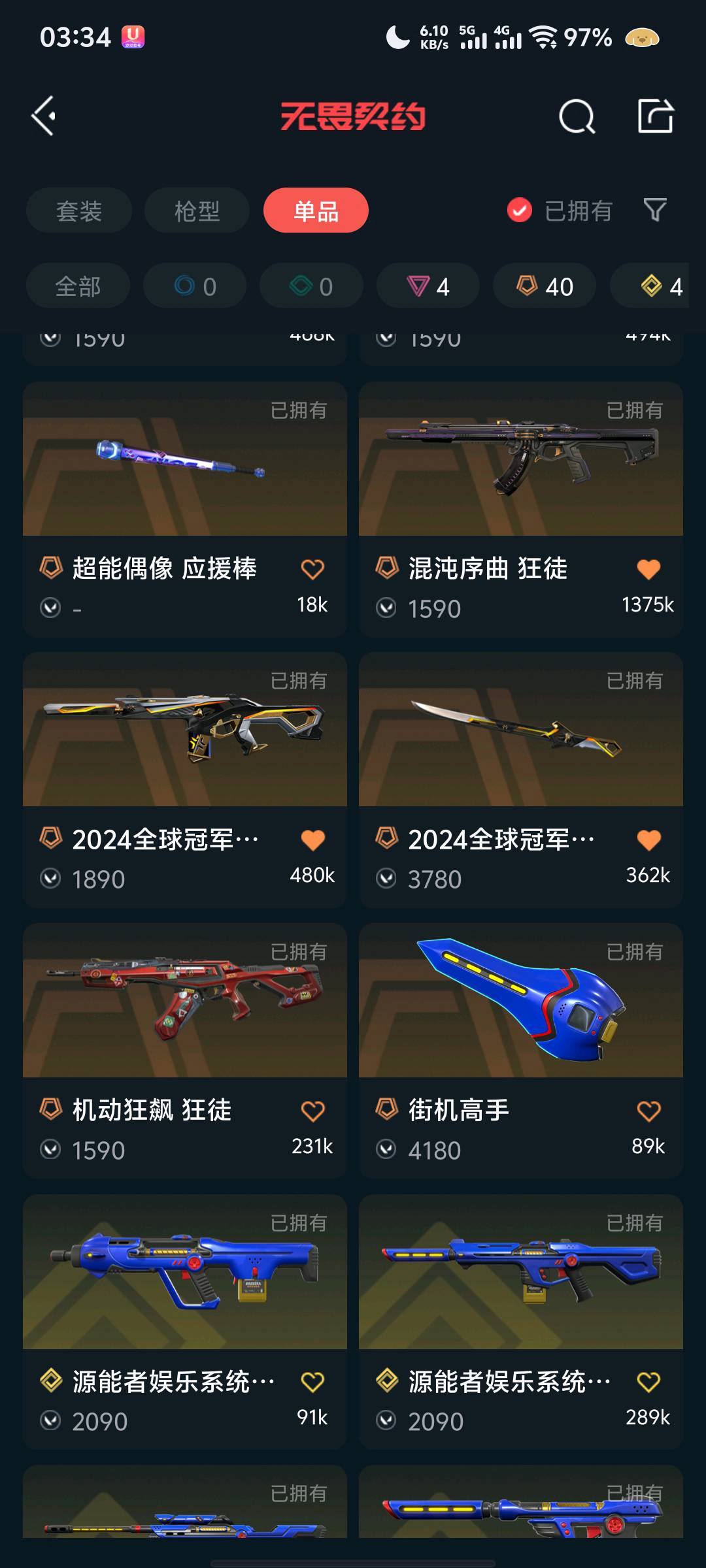
Task: Switch to the 套装 tab
Action: (x=79, y=211)
